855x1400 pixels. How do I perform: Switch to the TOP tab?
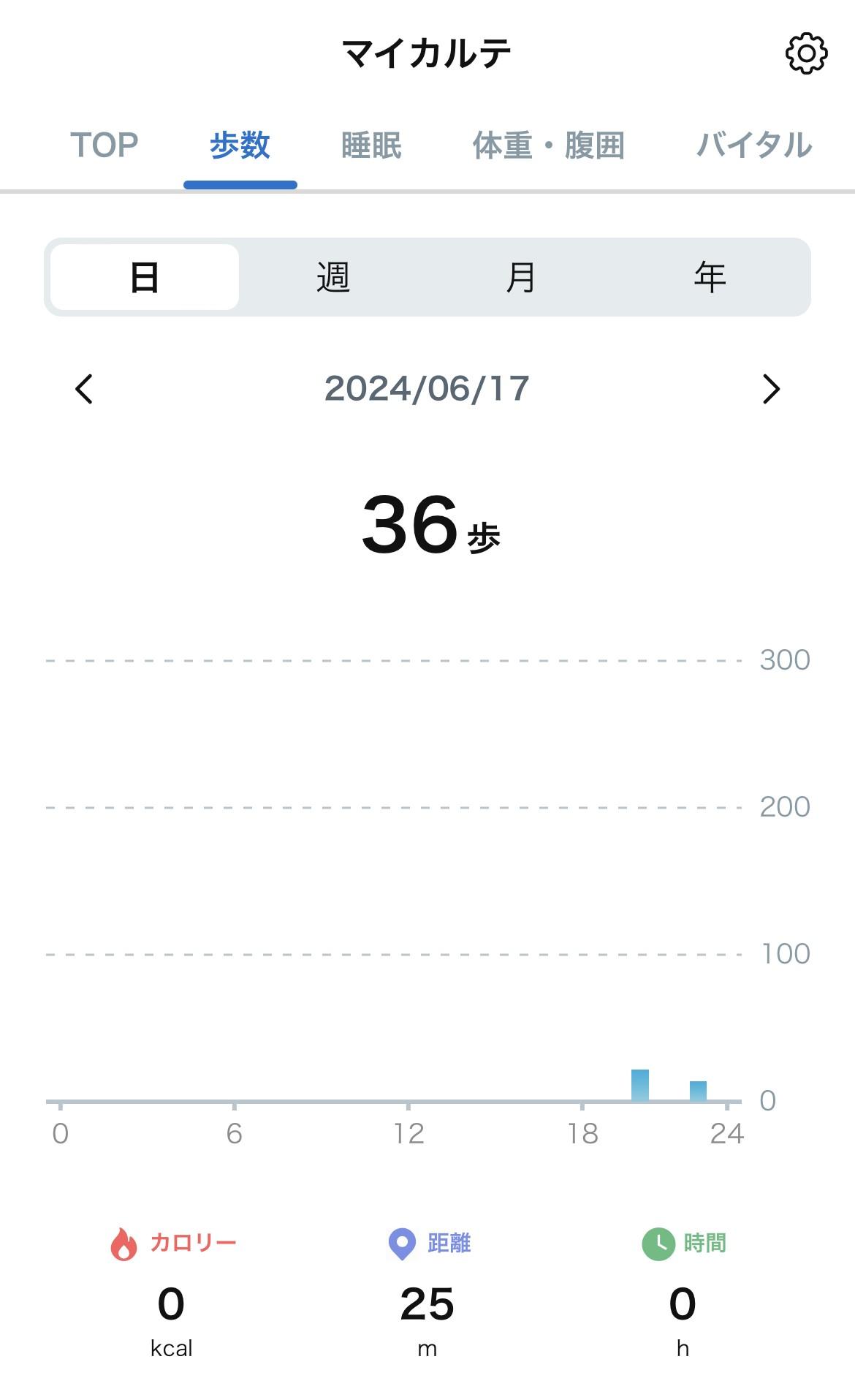point(104,145)
